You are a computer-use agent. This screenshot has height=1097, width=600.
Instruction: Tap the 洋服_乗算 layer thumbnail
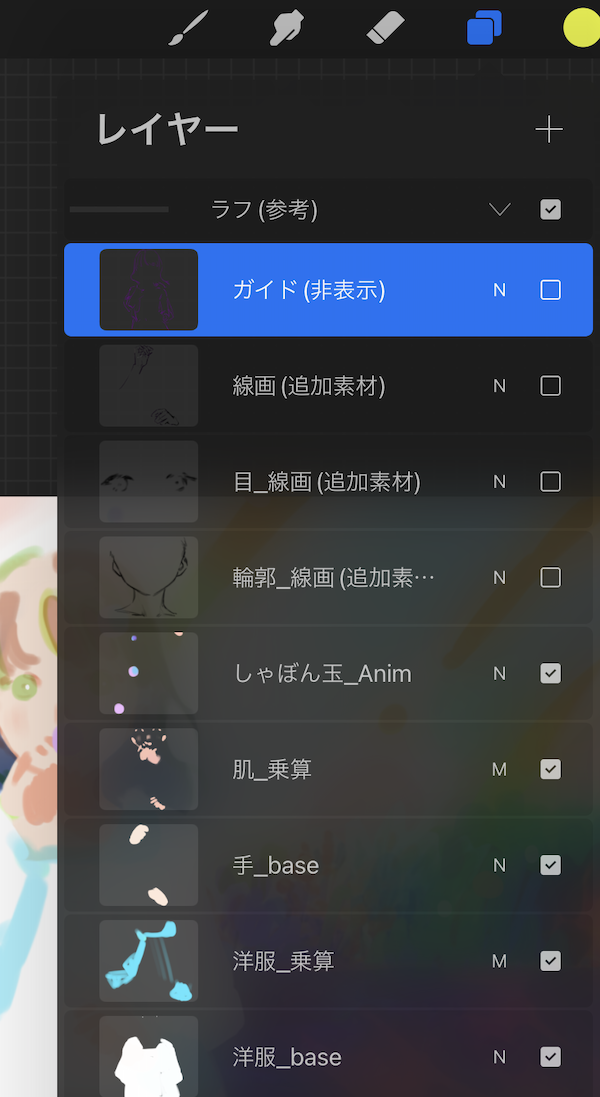149,962
